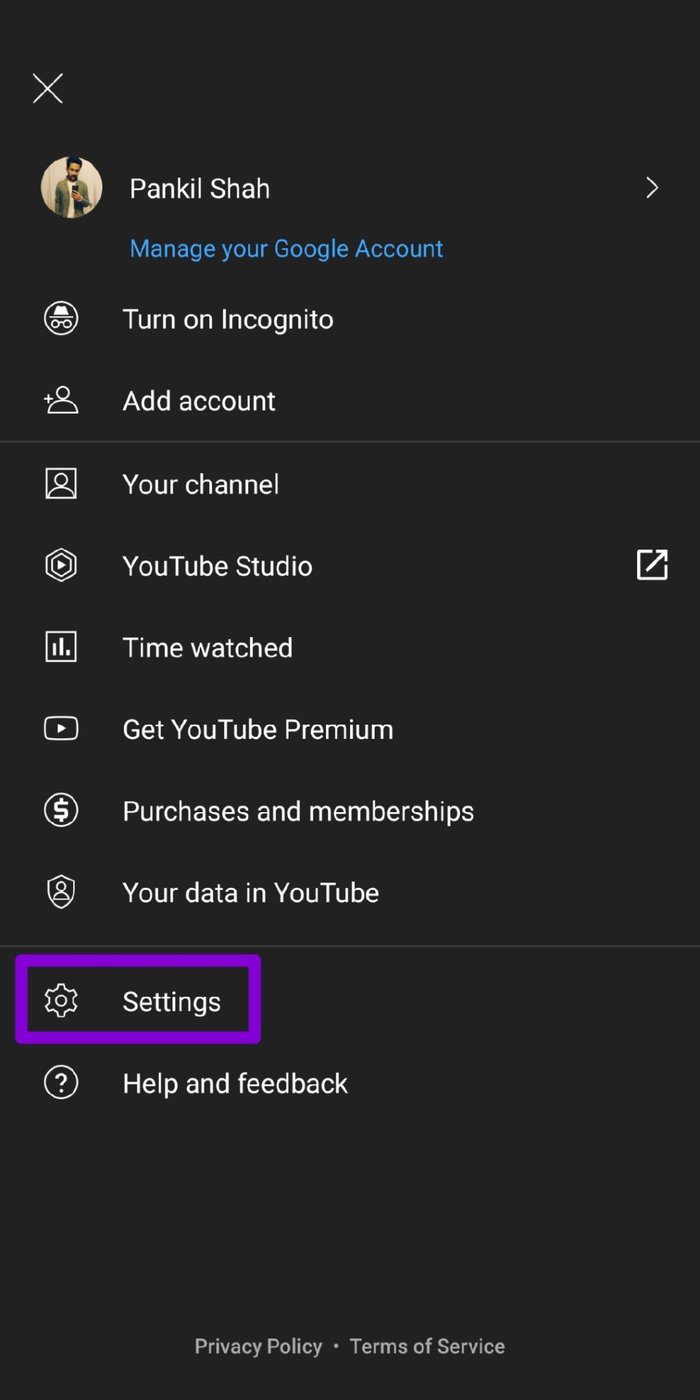700x1400 pixels.
Task: Get YouTube Premium
Action: [350, 730]
